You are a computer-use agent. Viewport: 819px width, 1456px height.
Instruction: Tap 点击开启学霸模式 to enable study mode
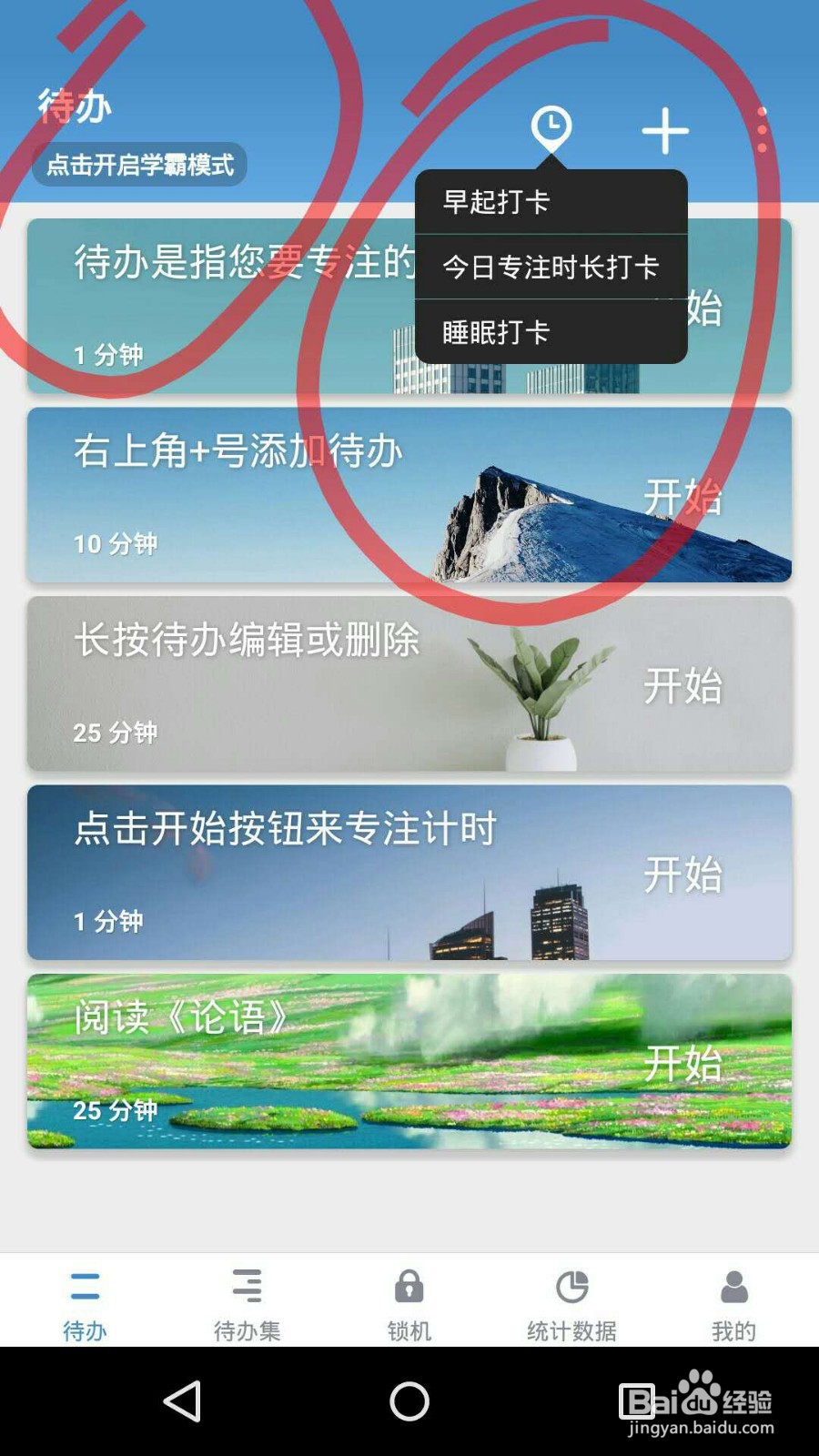click(140, 167)
